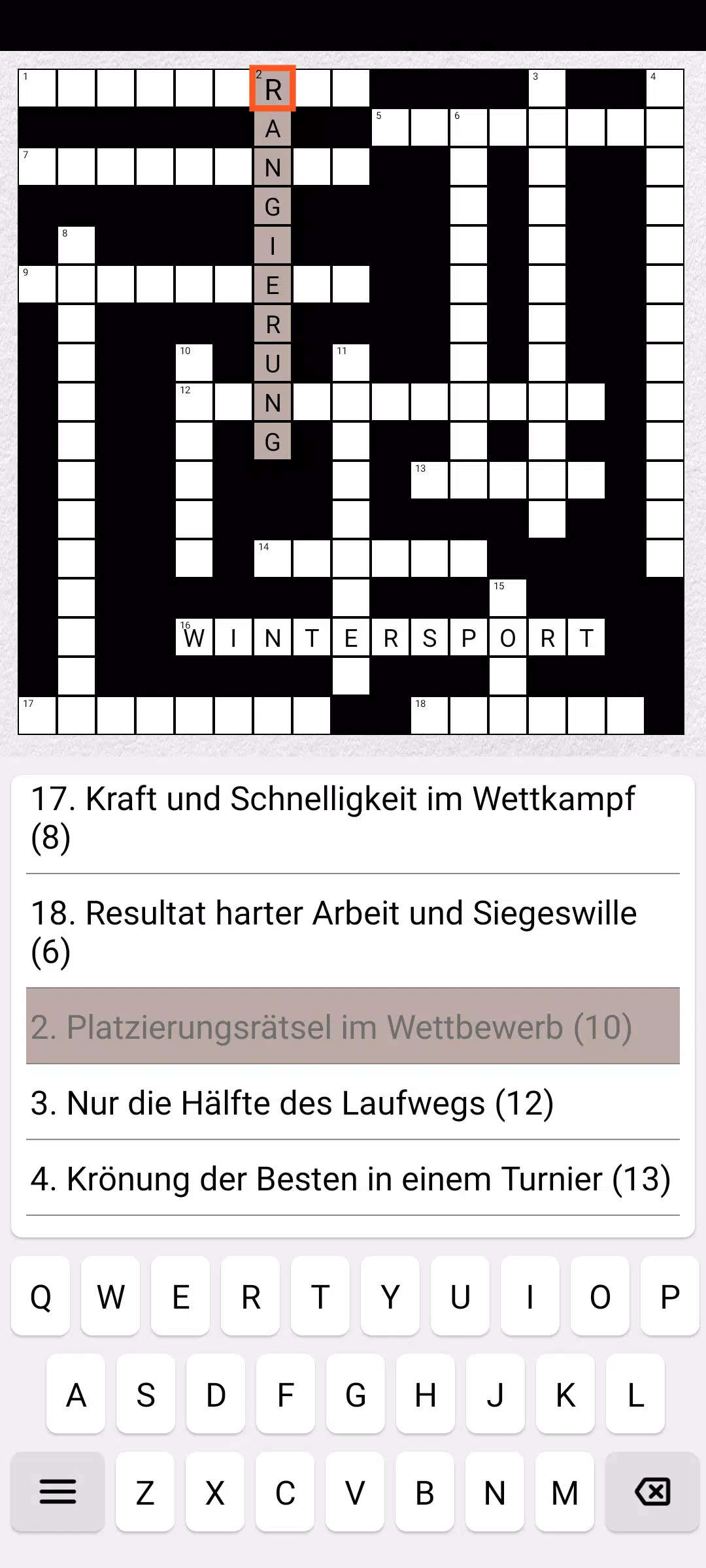Select first cell of 13 across

point(429,480)
